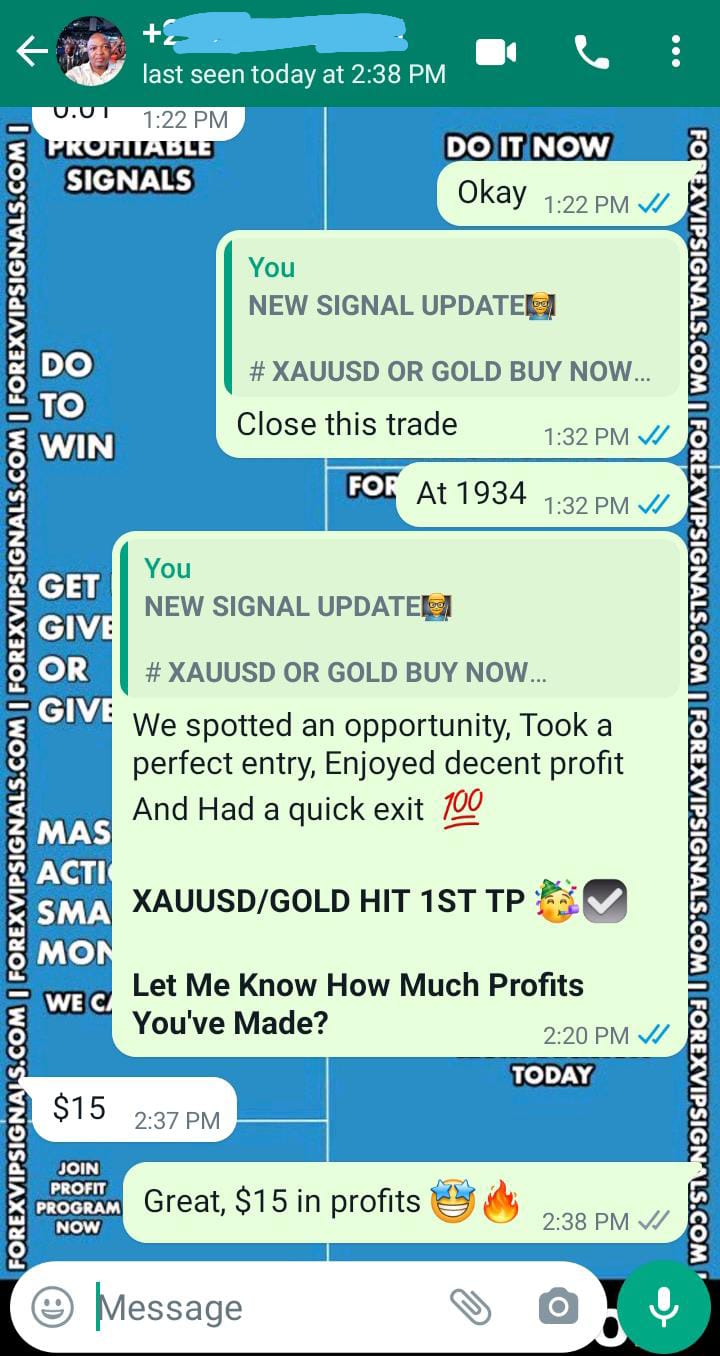The width and height of the screenshot is (720, 1356).
Task: Open the three-dot overflow menu
Action: point(676,52)
